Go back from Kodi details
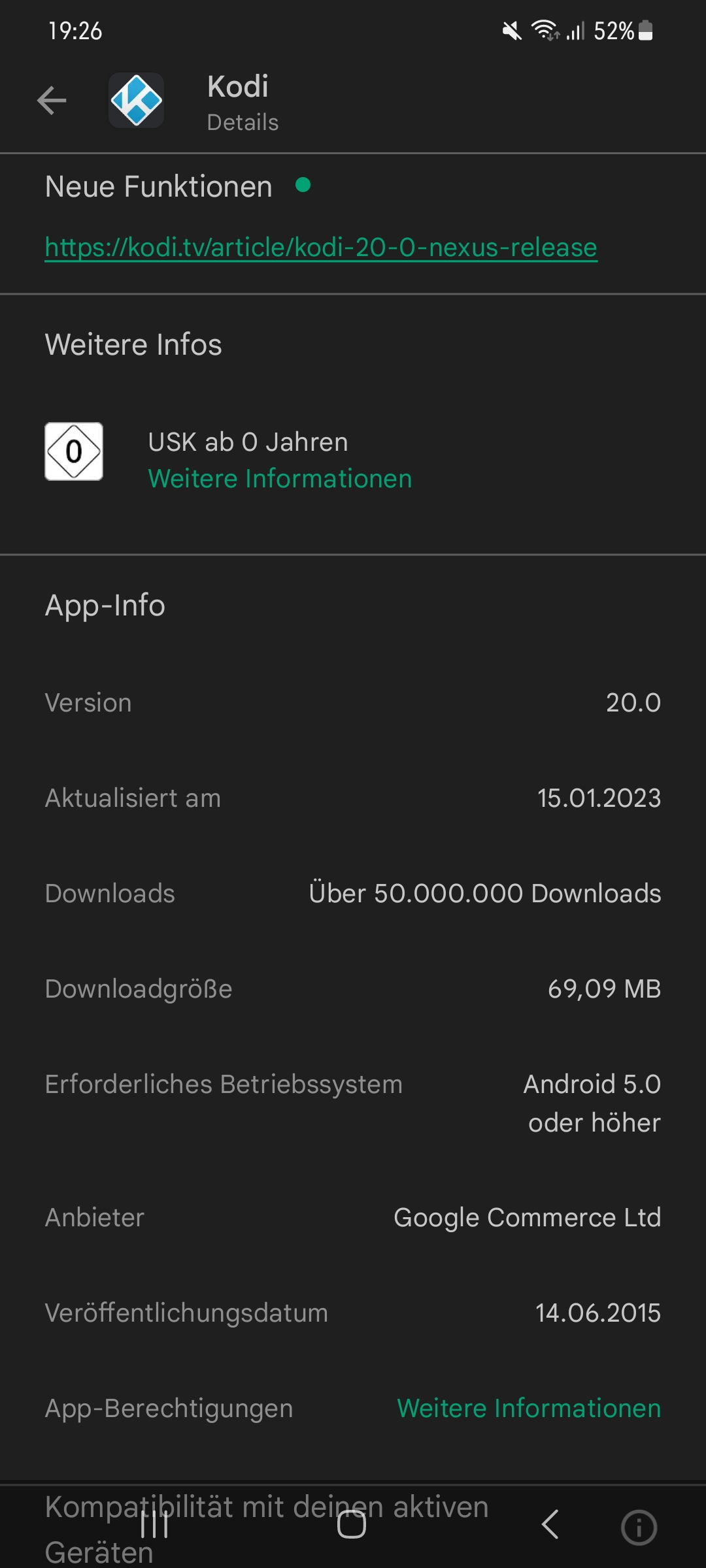 (52, 101)
